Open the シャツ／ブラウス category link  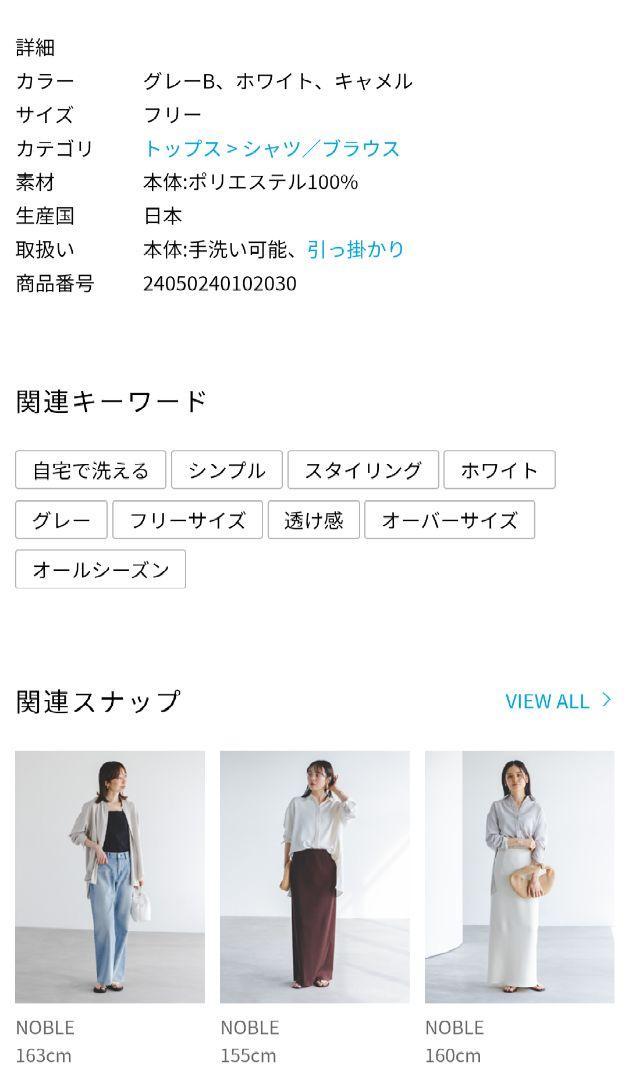[322, 148]
